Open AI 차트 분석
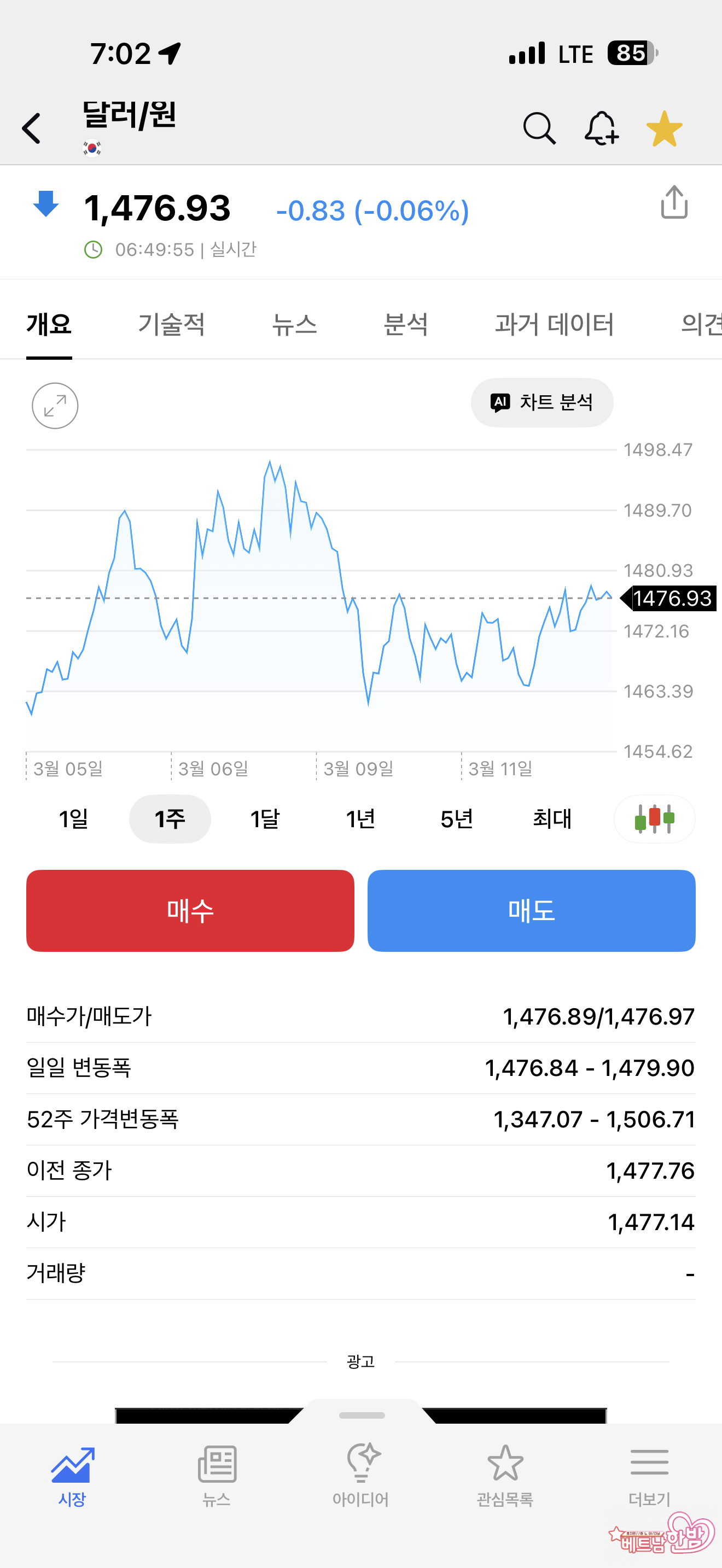 point(542,402)
